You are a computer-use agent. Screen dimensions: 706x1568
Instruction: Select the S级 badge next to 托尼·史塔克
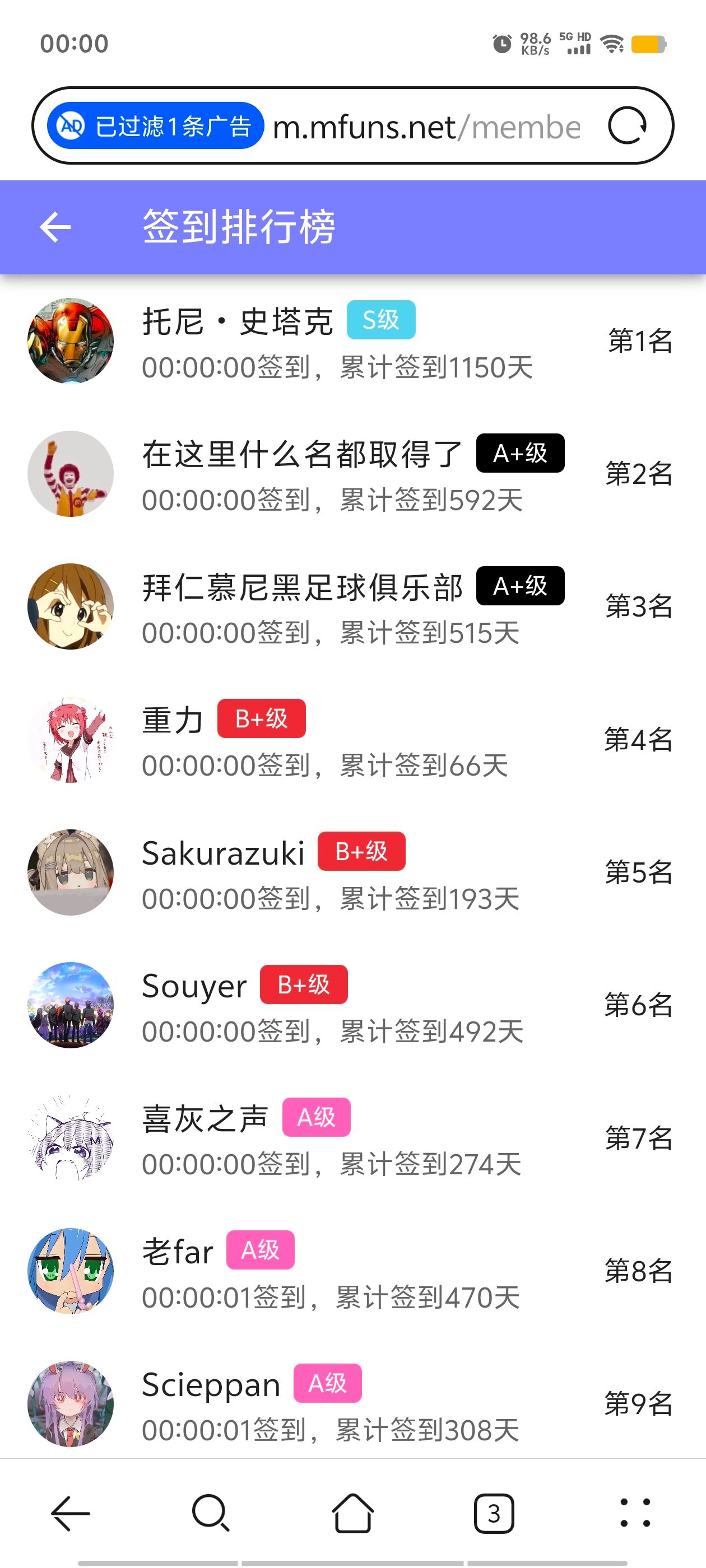coord(380,320)
